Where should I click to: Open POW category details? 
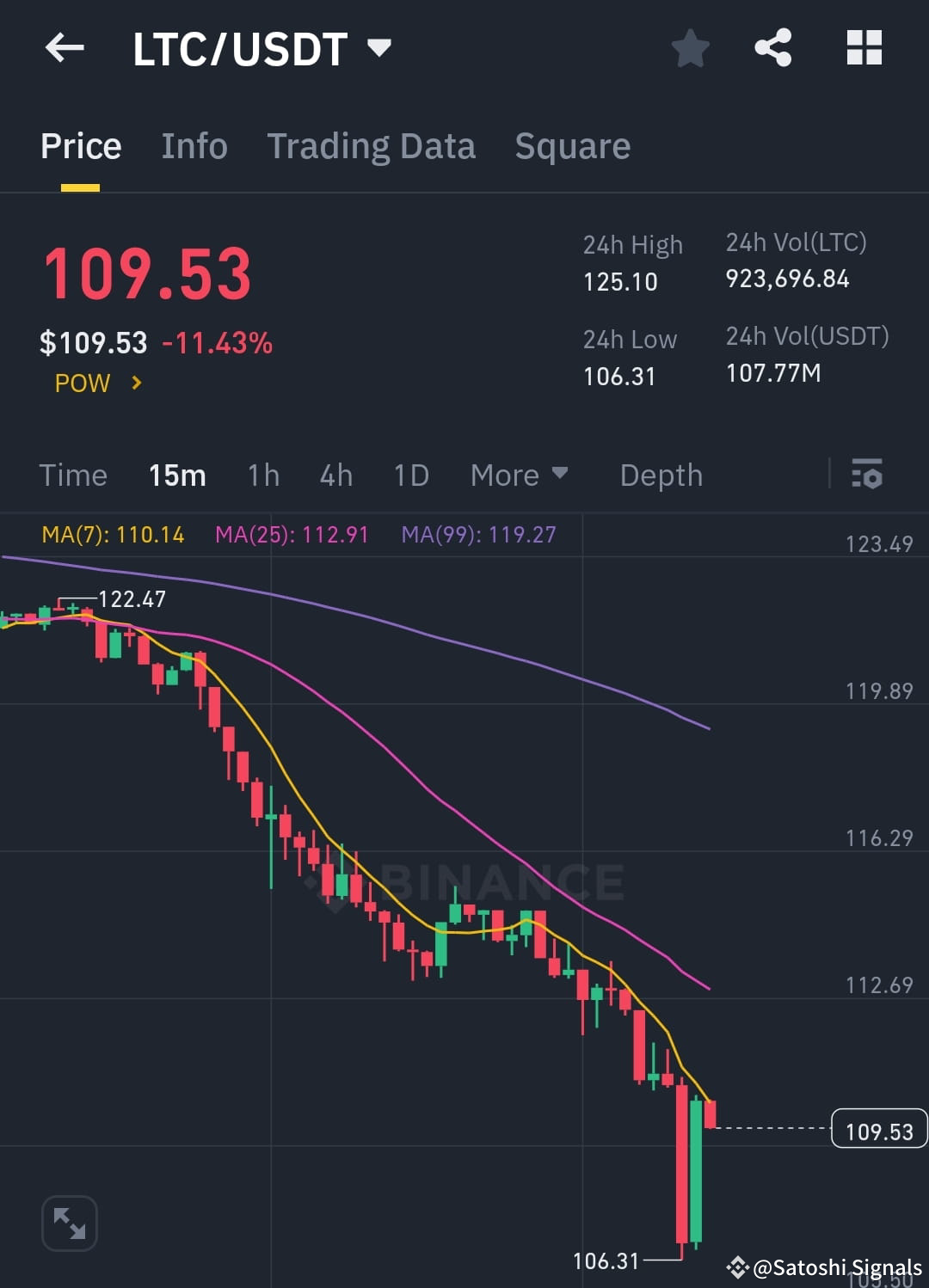97,383
